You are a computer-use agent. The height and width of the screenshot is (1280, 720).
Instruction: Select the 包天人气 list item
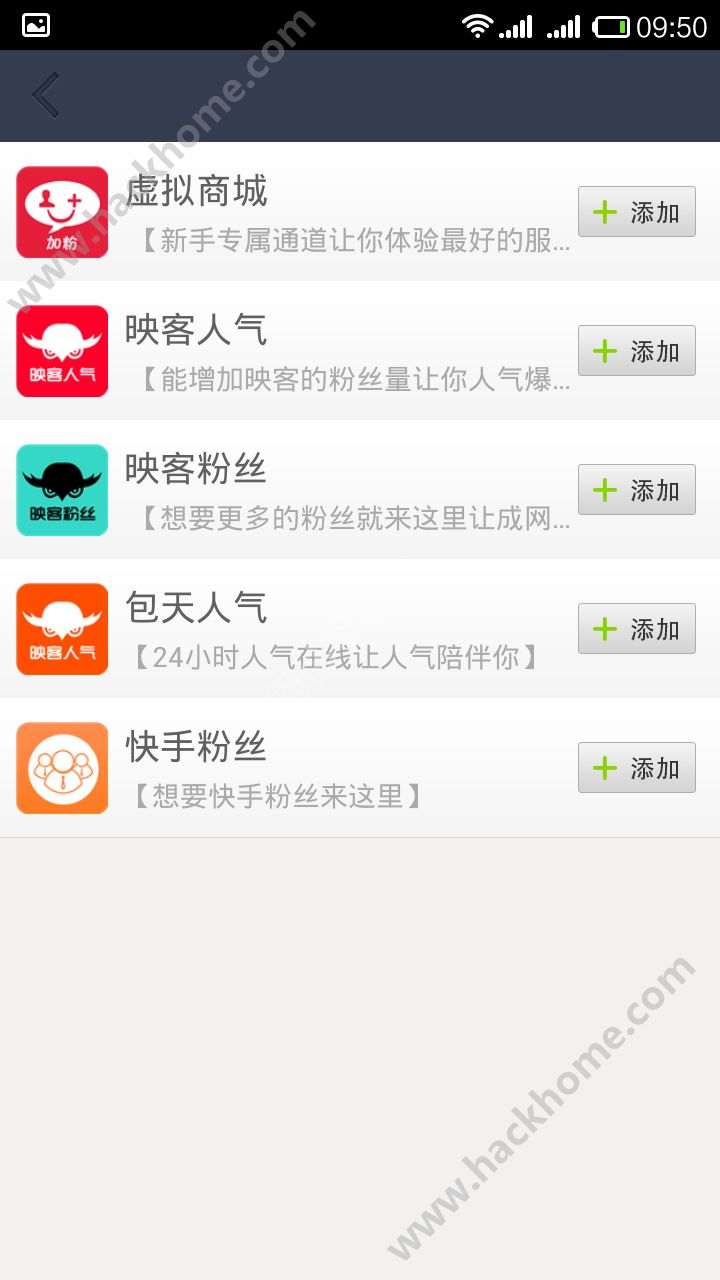300,629
